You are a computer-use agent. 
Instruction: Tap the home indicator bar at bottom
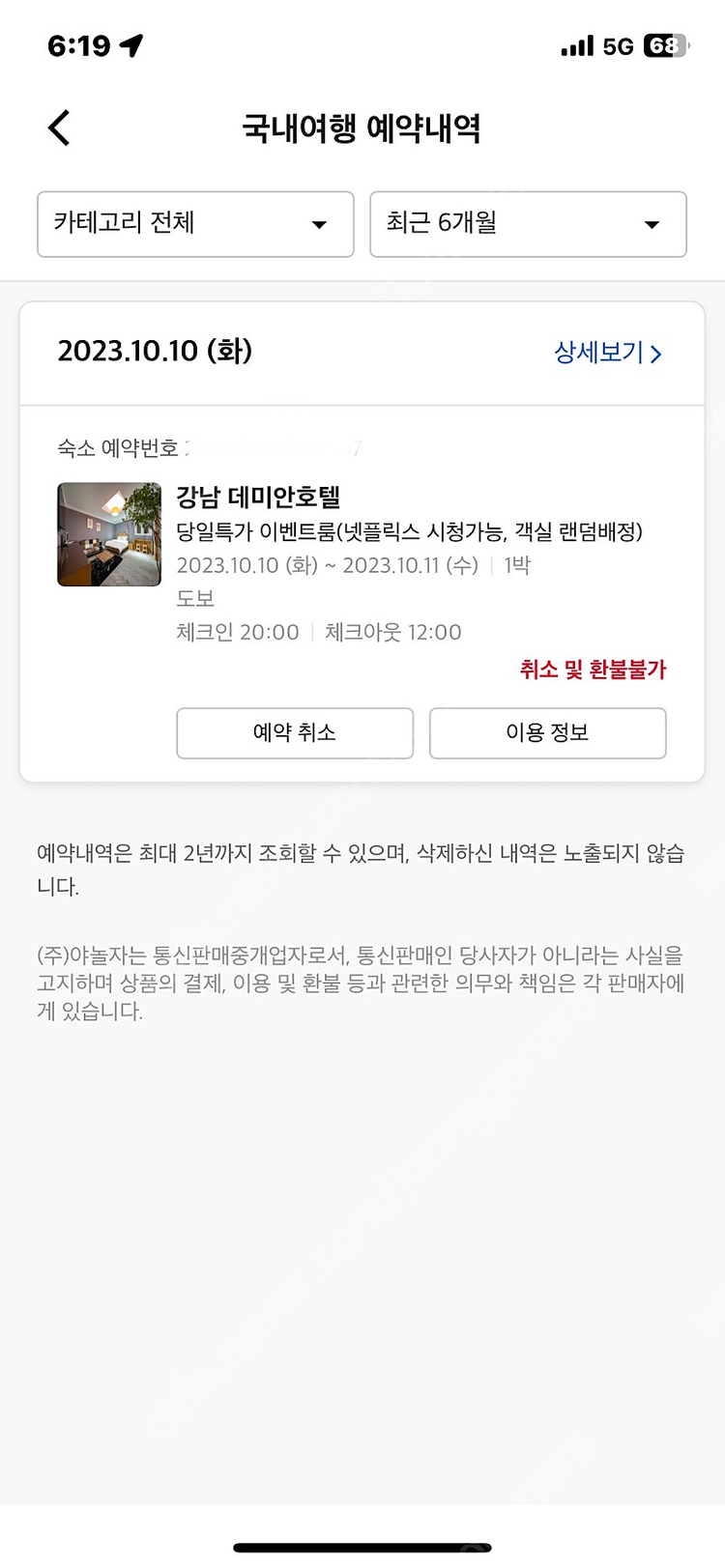coord(362,1546)
